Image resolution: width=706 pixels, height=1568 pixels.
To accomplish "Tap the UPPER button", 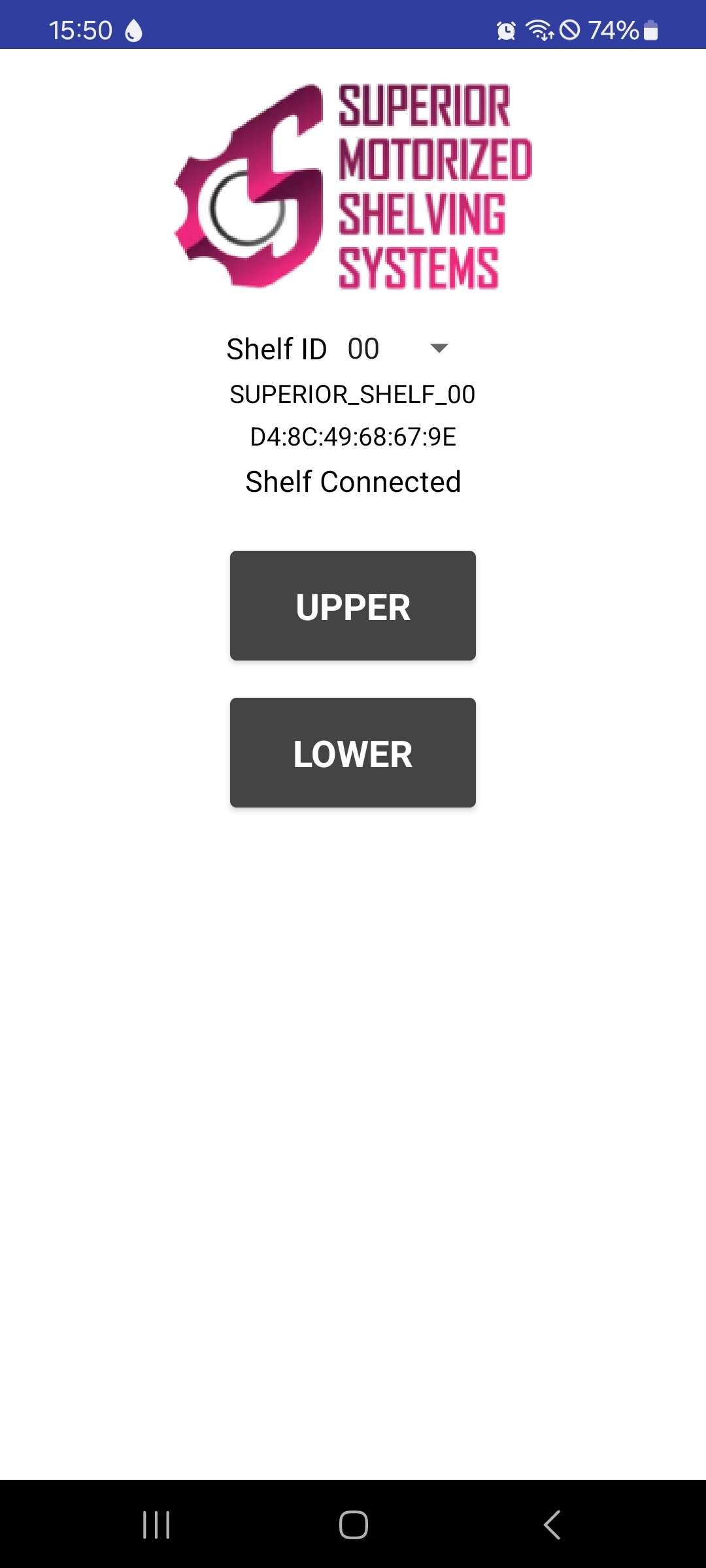I will tap(353, 606).
